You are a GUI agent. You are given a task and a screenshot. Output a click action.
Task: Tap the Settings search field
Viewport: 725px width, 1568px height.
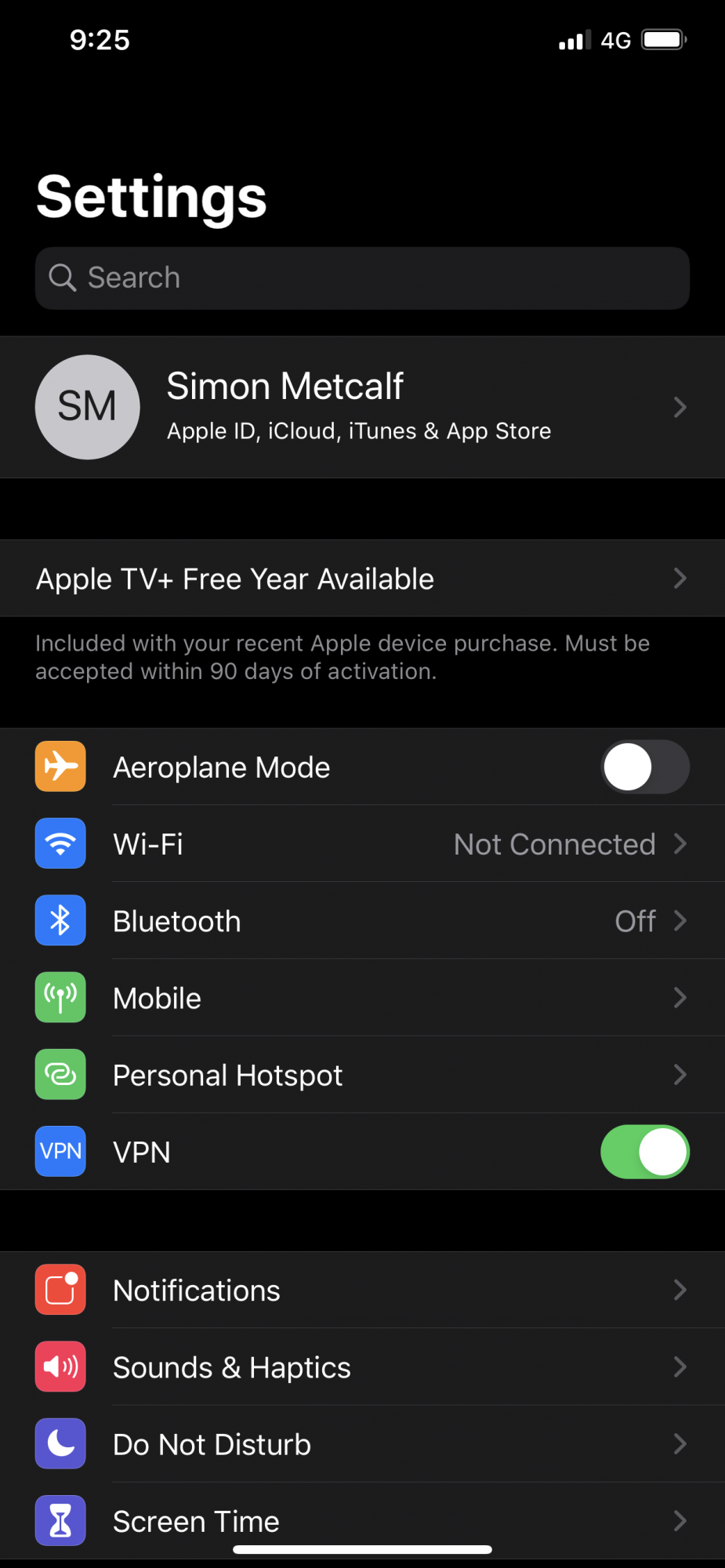362,278
